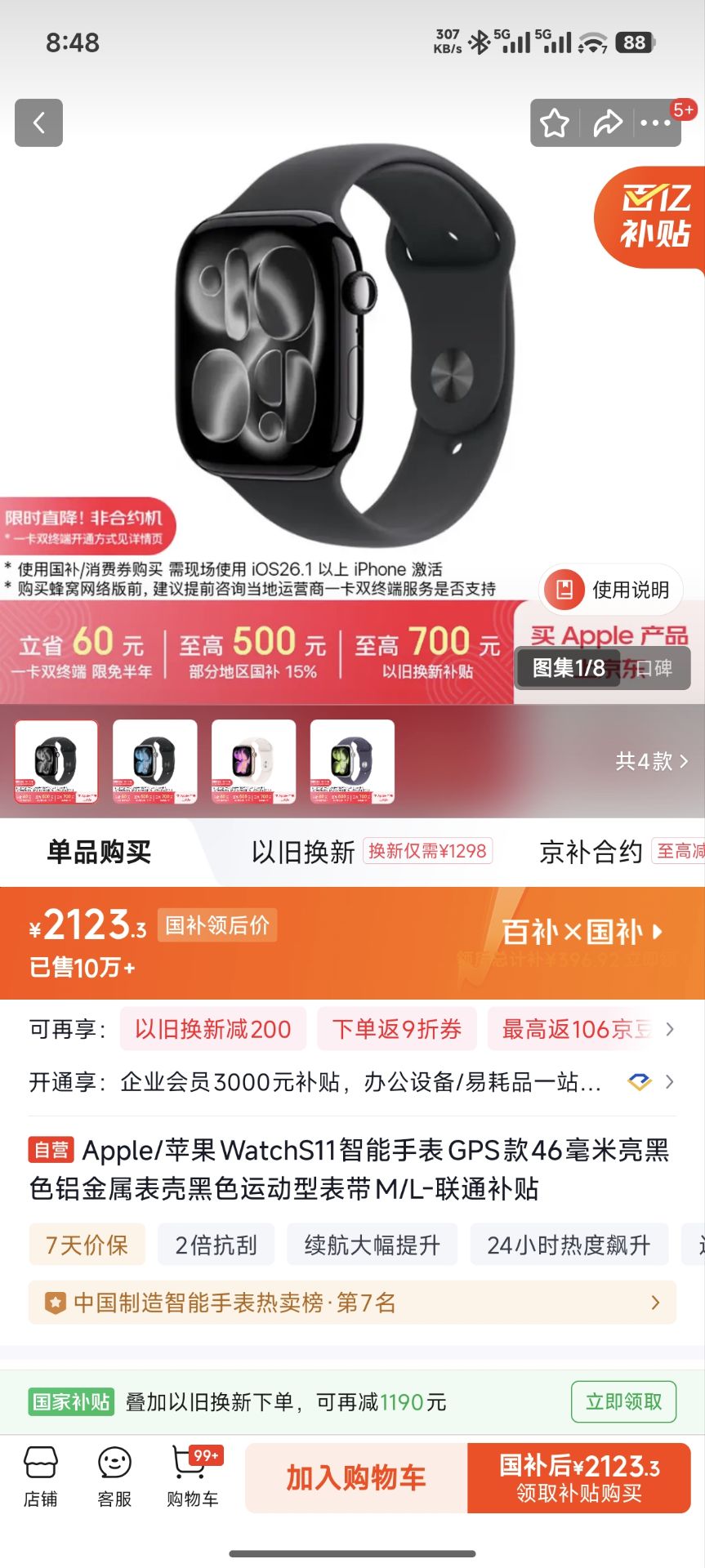This screenshot has height=1568, width=705.
Task: Go back using the top-left arrow
Action: (38, 122)
